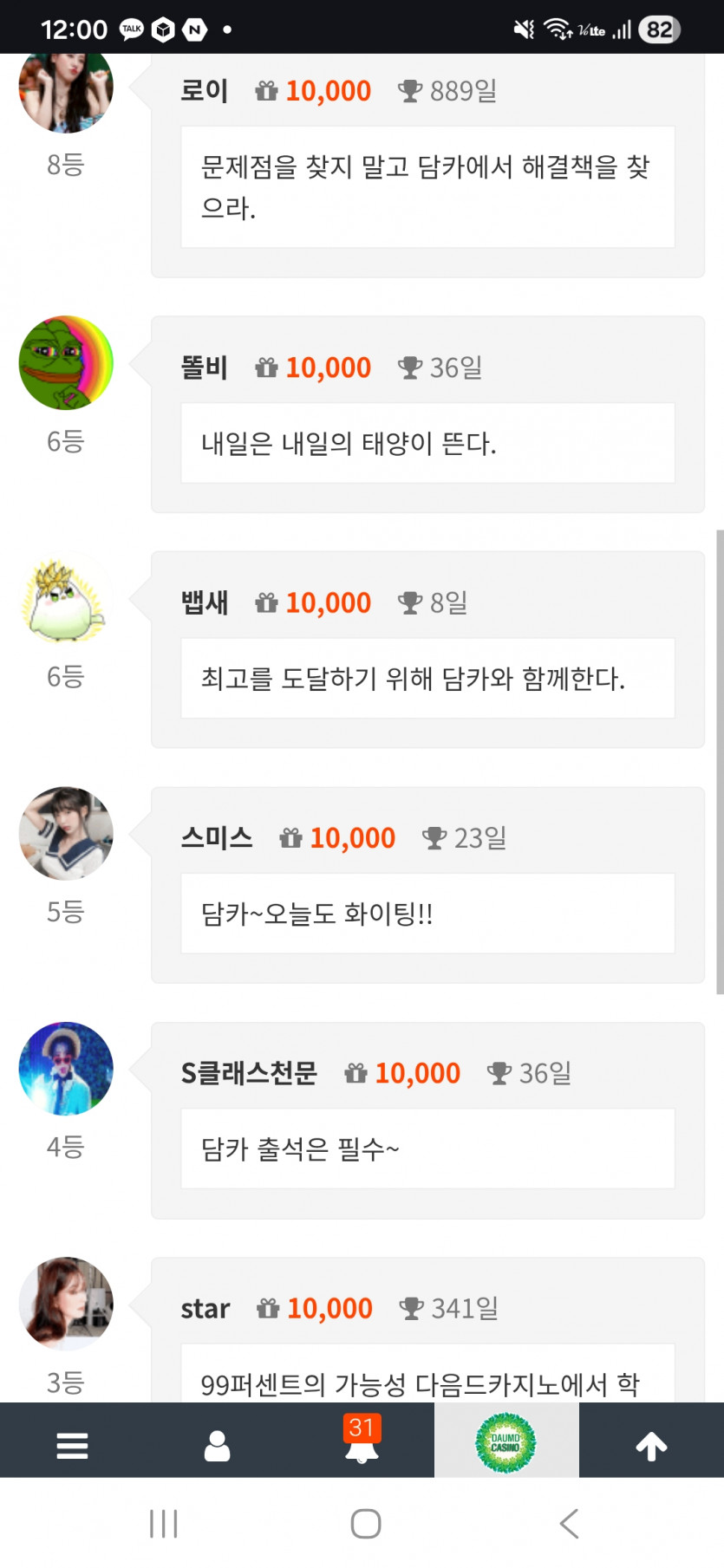724x1568 pixels.
Task: Open the profile icon in bottom navigation
Action: coord(217,1441)
